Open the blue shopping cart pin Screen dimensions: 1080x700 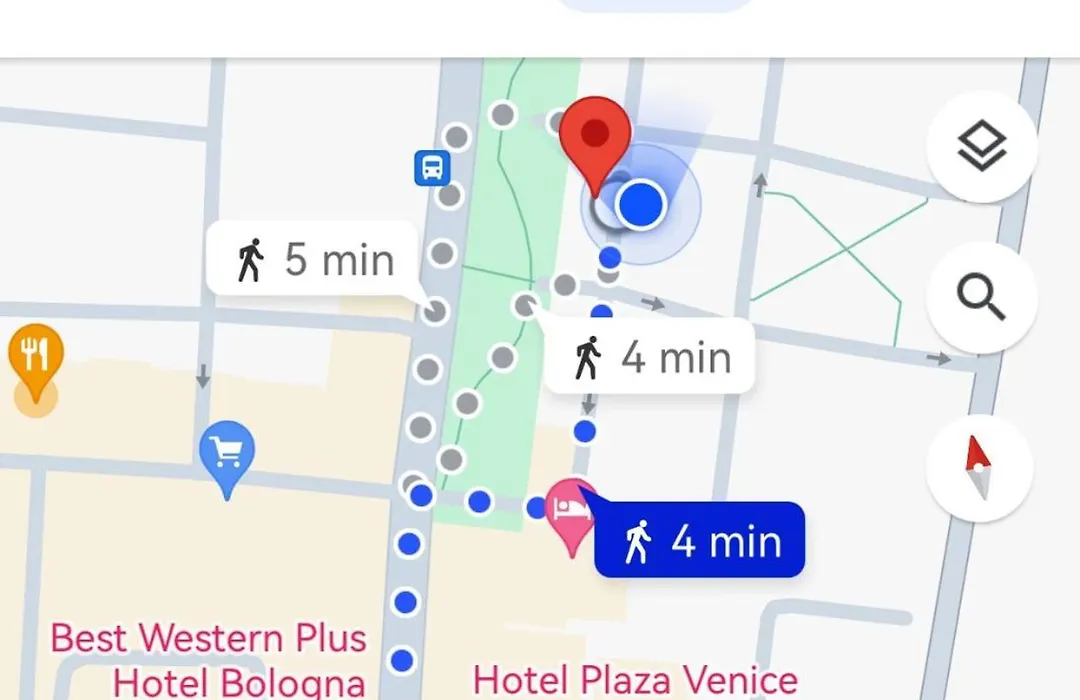227,455
